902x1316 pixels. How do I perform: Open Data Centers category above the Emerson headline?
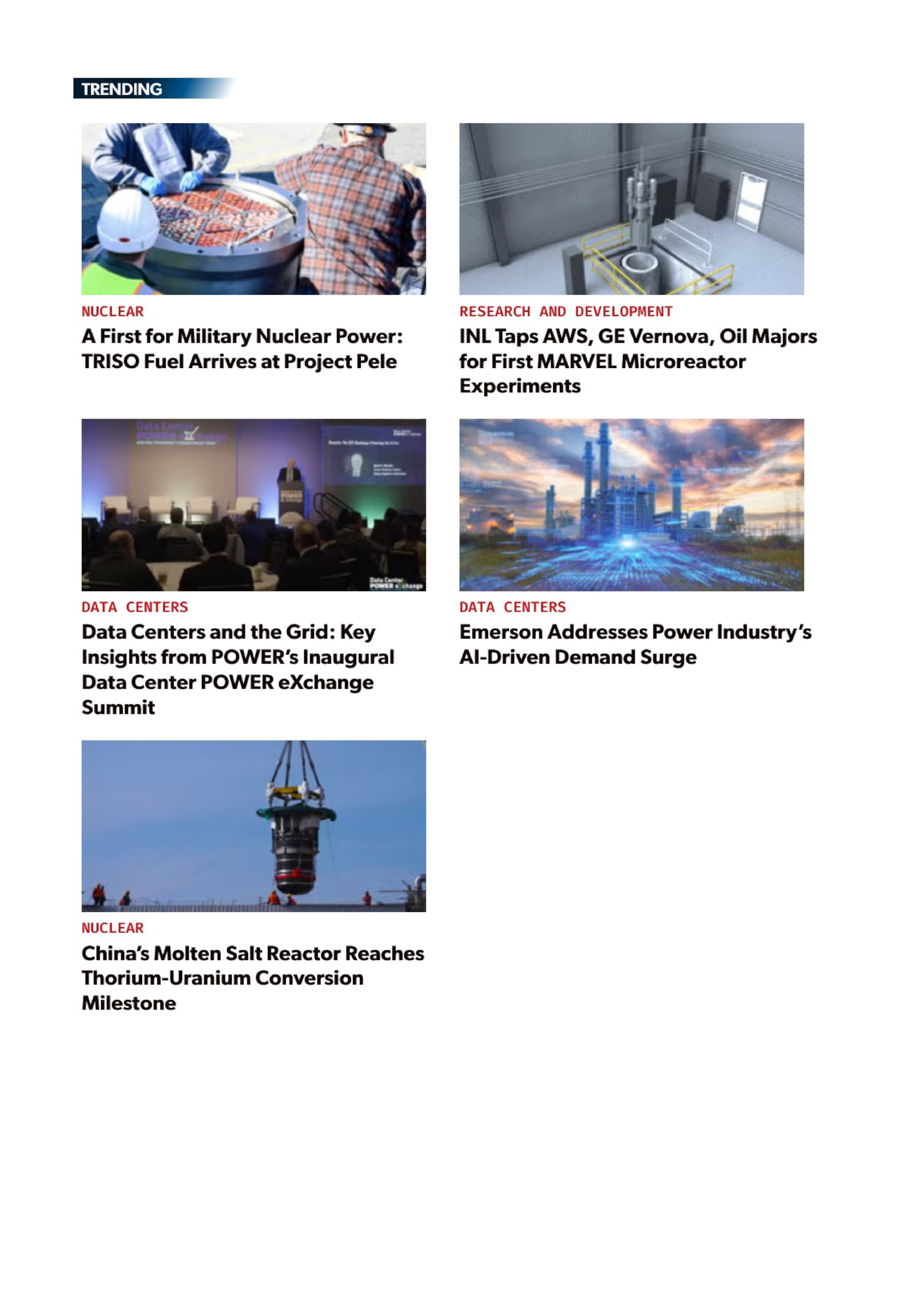click(x=512, y=607)
